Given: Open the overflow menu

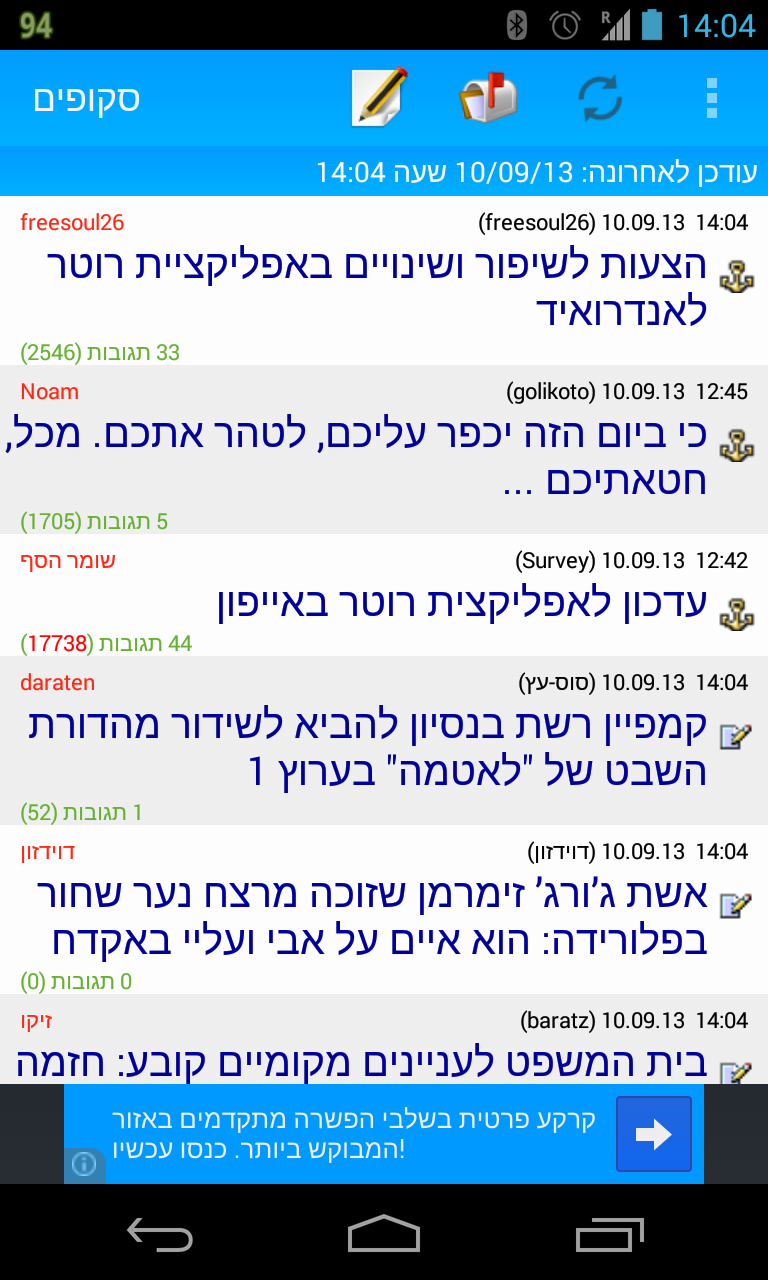Looking at the screenshot, I should pyautogui.click(x=711, y=98).
